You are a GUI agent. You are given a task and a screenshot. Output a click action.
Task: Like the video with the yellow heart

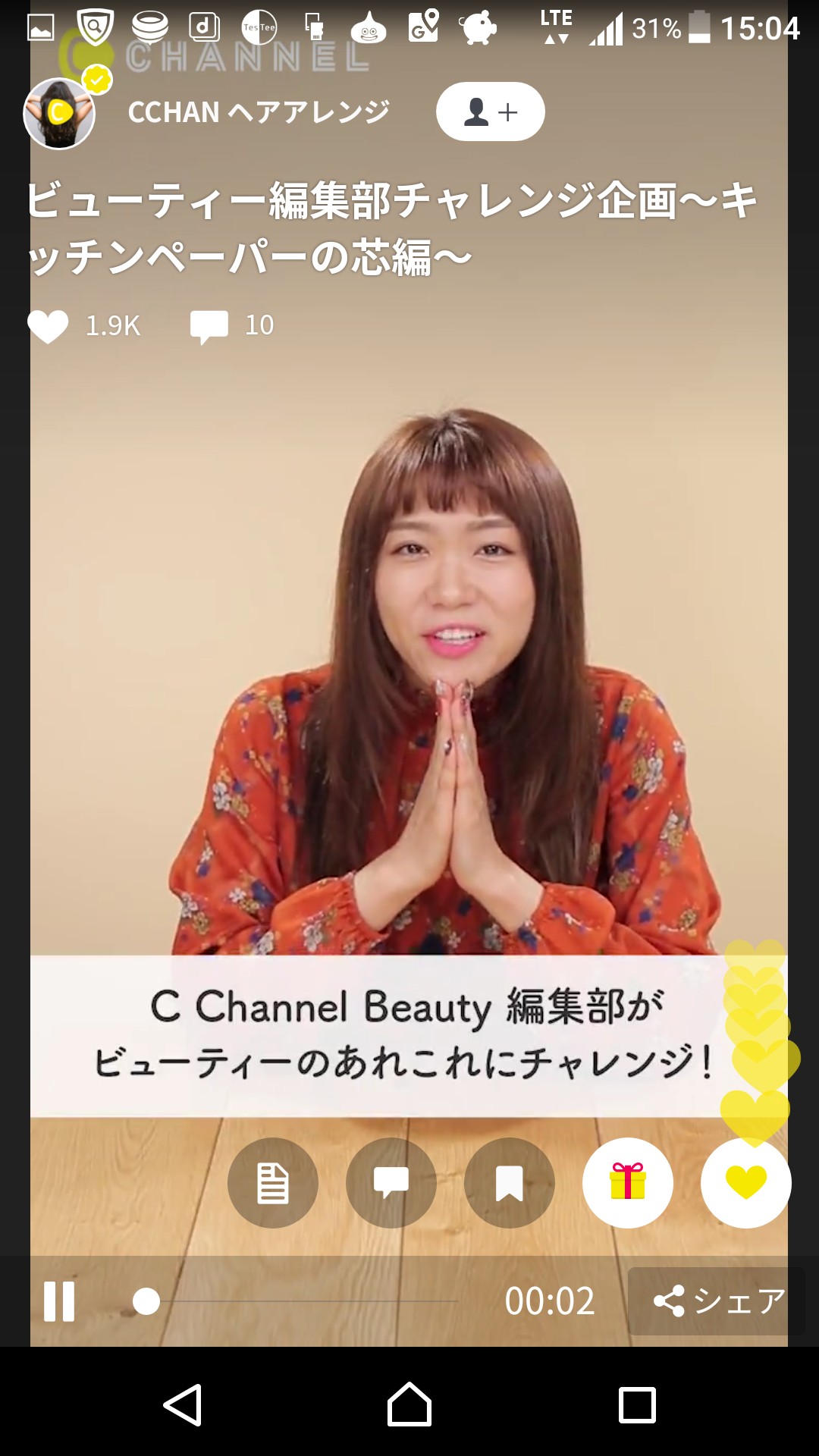(745, 1182)
